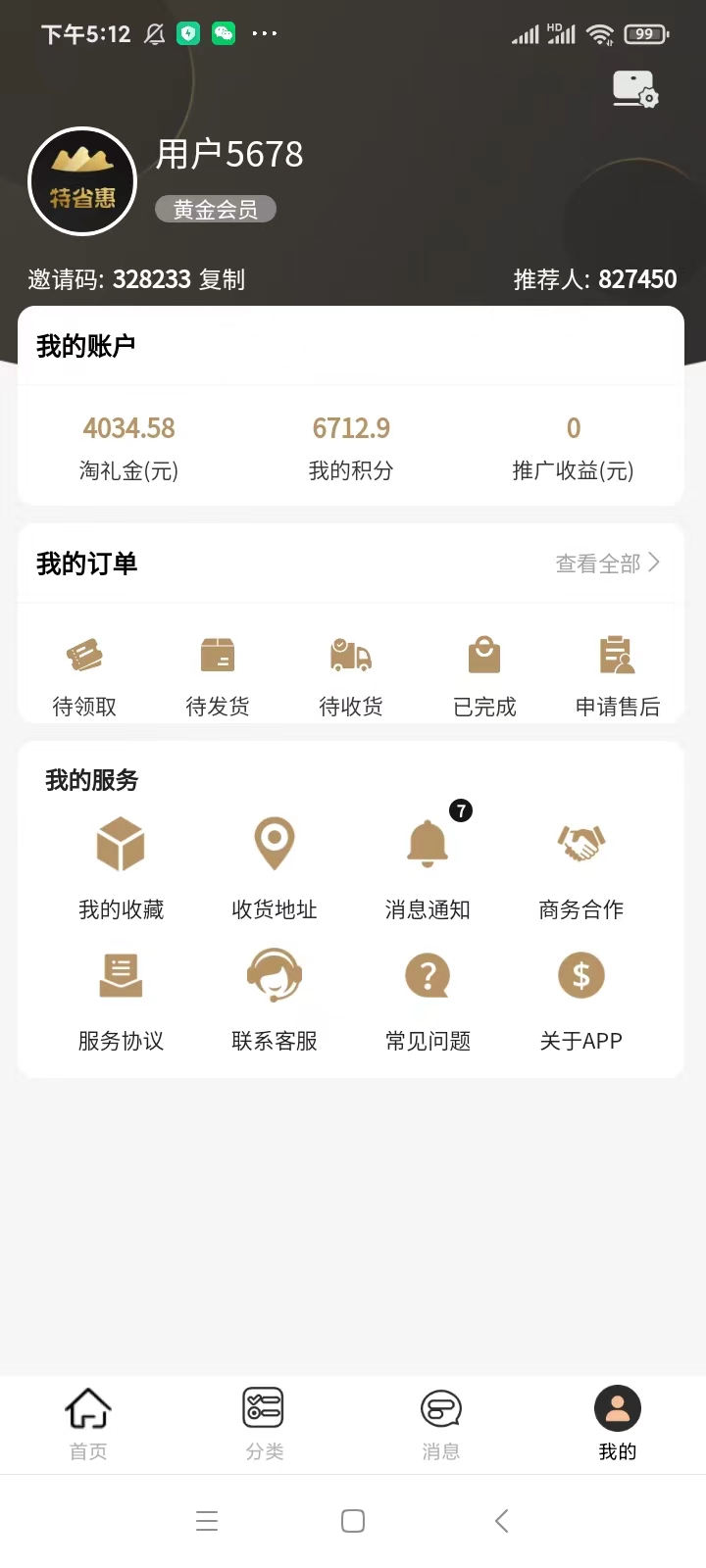This screenshot has width=706, height=1568.
Task: Check 待收货 orders
Action: coord(351,674)
